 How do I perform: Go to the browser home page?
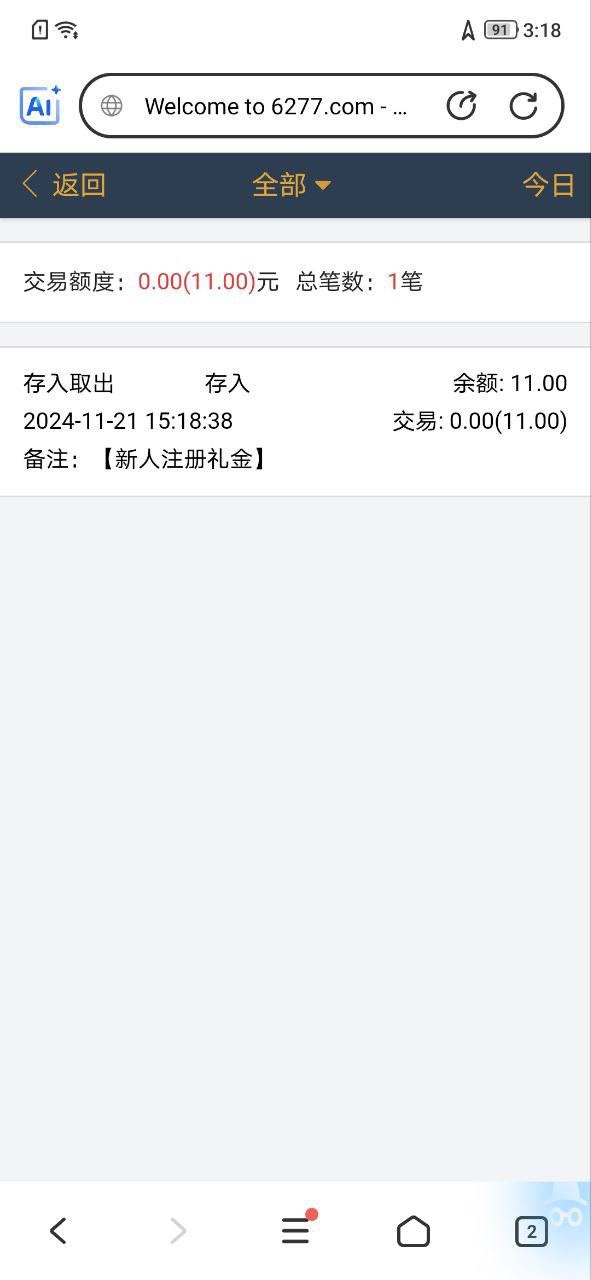pos(413,1231)
